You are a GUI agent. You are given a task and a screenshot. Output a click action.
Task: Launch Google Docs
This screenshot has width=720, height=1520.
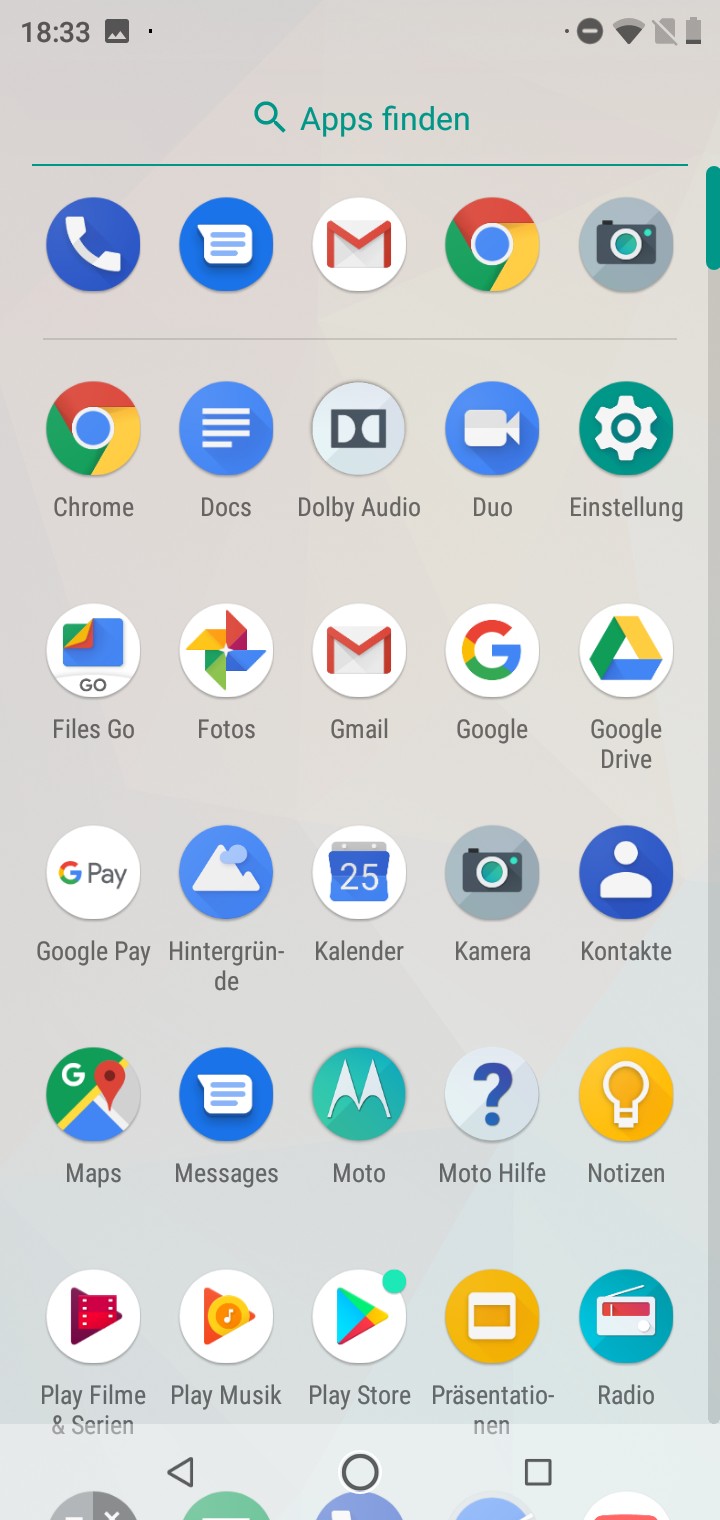click(226, 428)
